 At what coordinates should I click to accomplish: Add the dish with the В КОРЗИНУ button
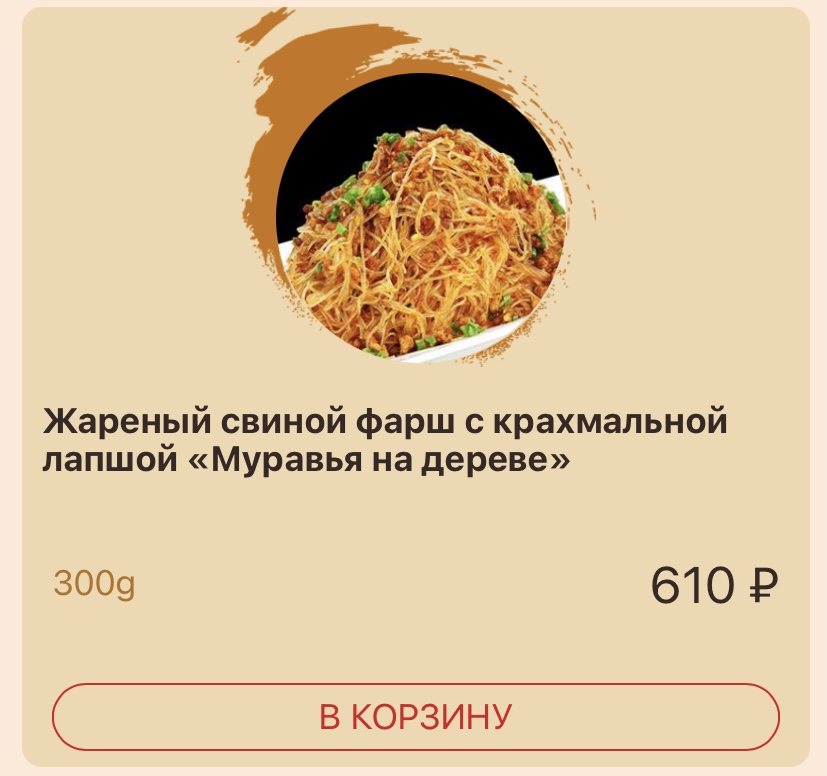coord(415,716)
